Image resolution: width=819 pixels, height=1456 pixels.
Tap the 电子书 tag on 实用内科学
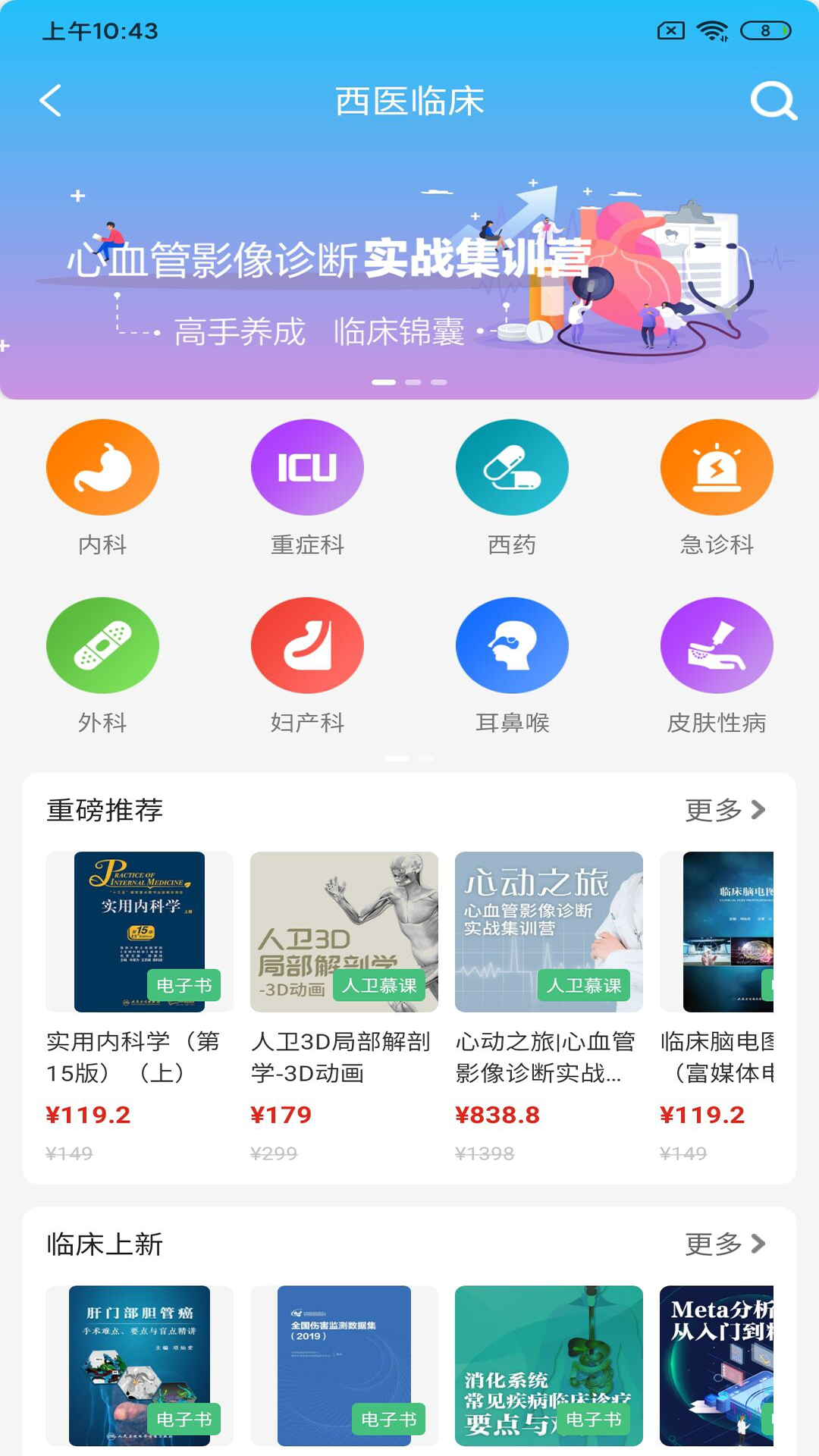184,986
